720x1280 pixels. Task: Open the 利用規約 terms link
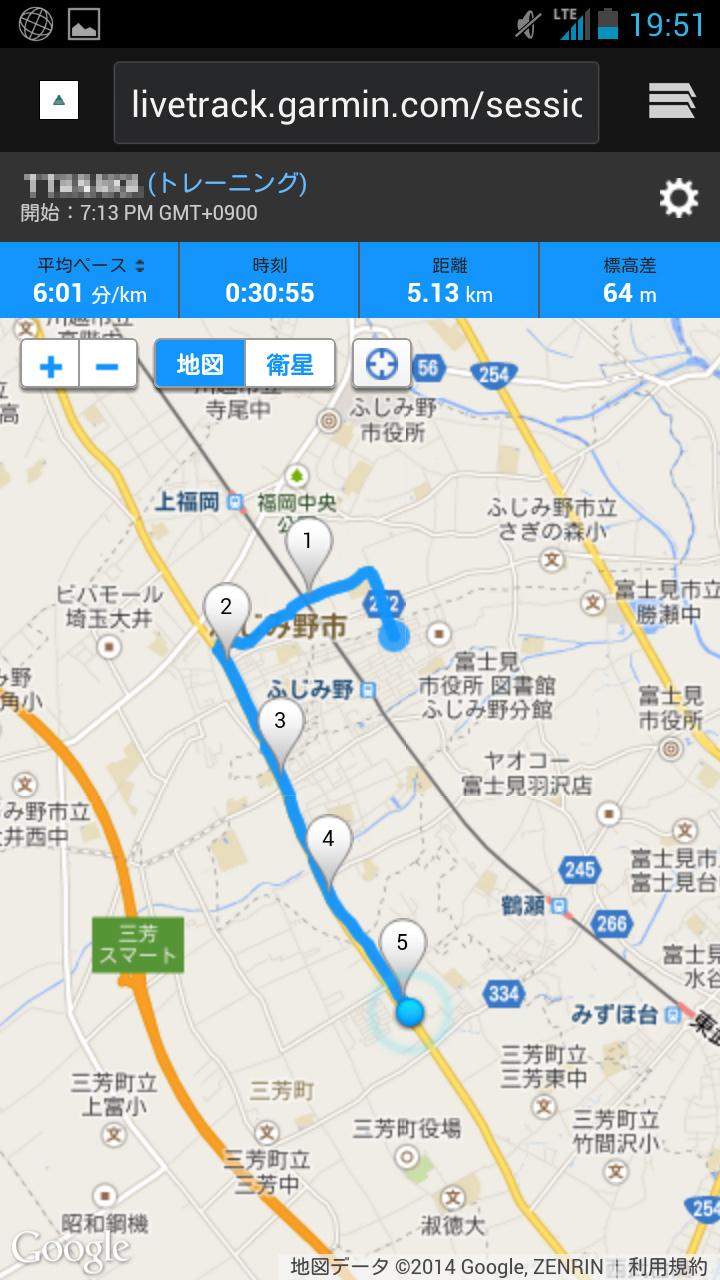(668, 1266)
